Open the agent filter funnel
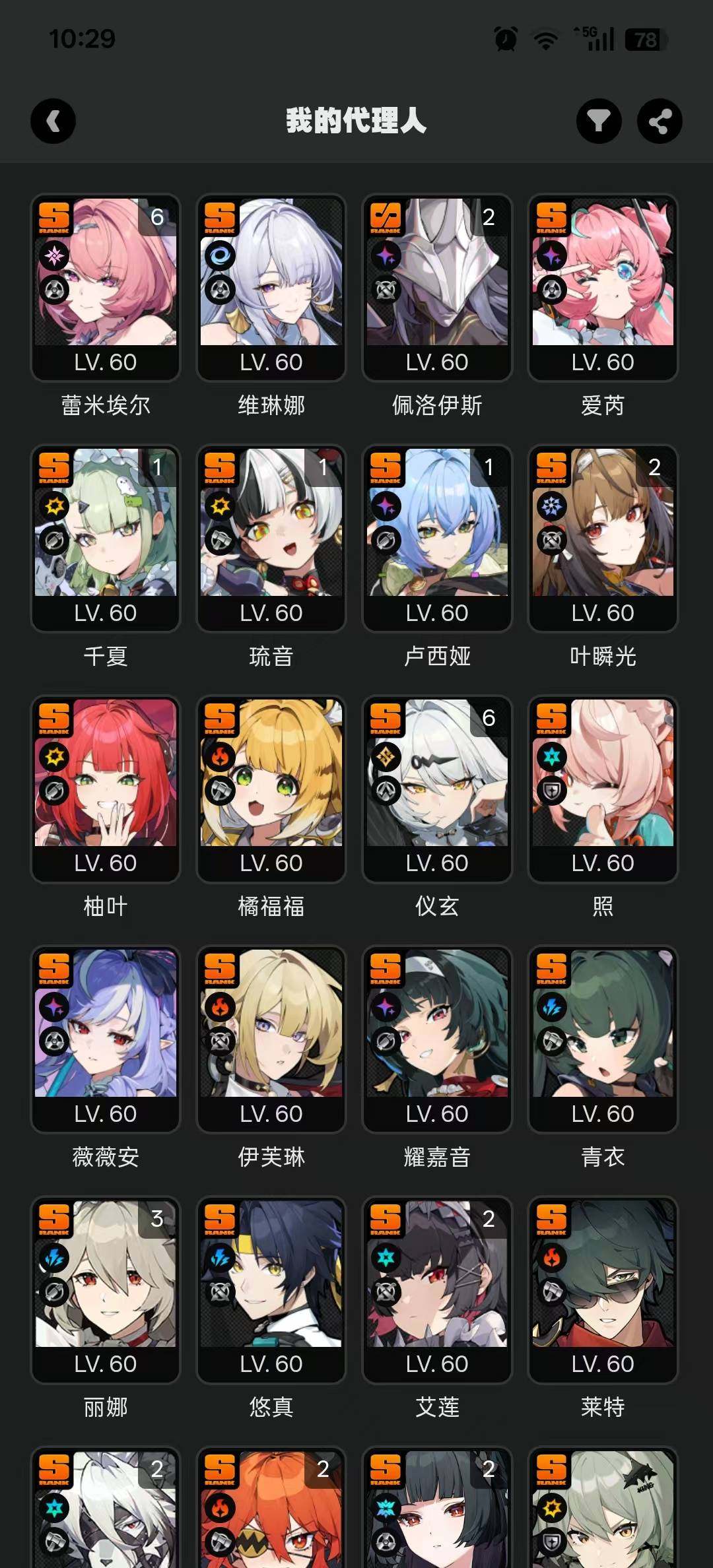Image resolution: width=713 pixels, height=1568 pixels. click(x=599, y=121)
